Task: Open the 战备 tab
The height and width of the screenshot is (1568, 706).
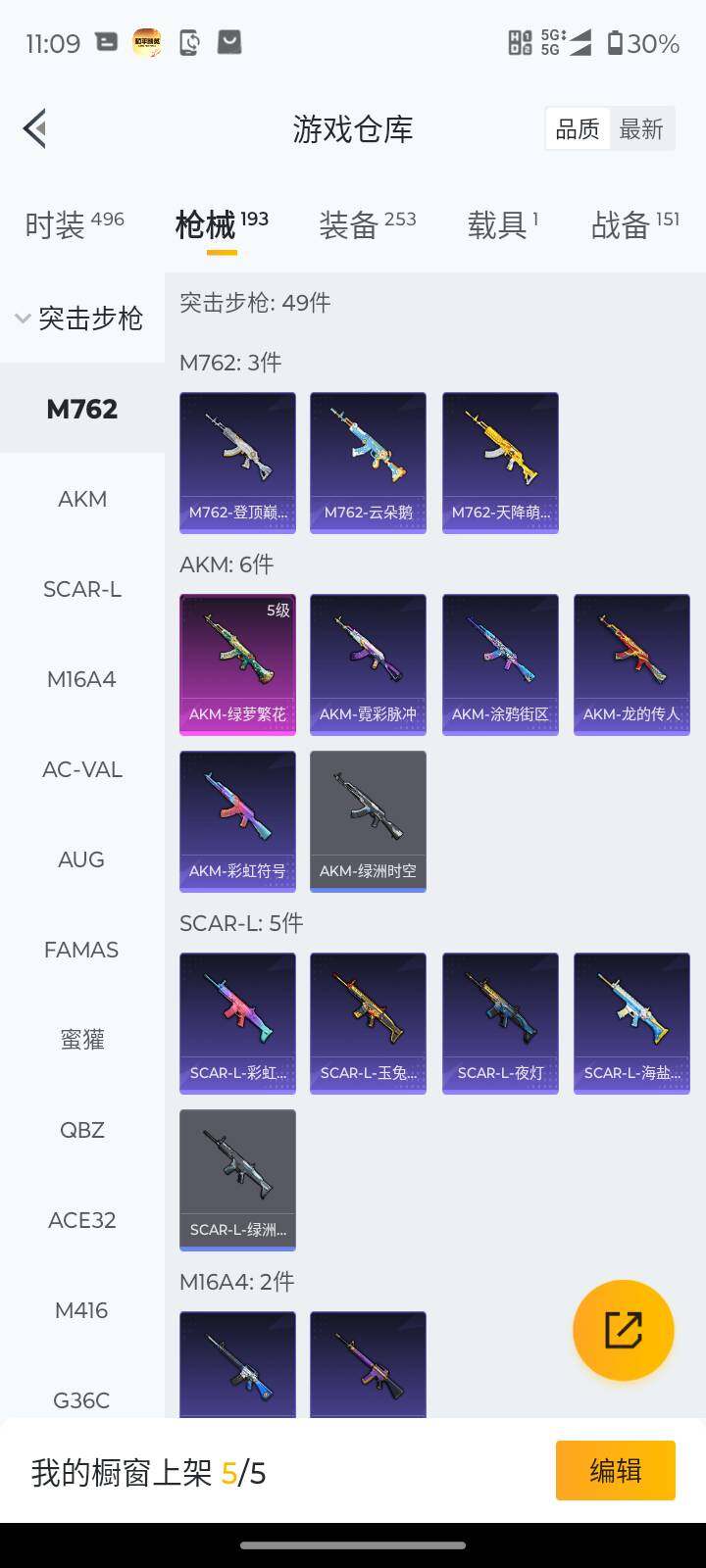Action: tap(634, 224)
